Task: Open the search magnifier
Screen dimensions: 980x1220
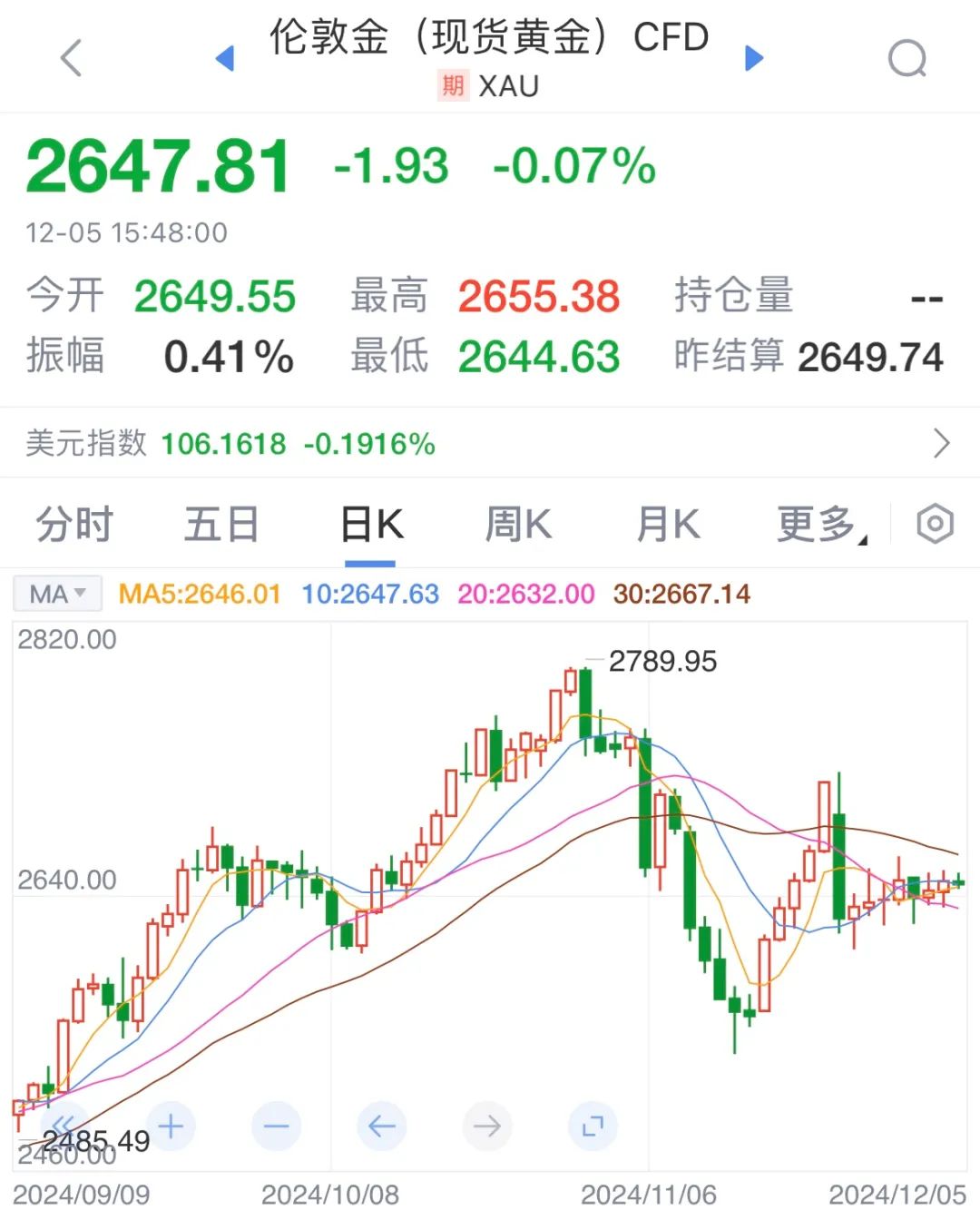Action: pos(906,60)
